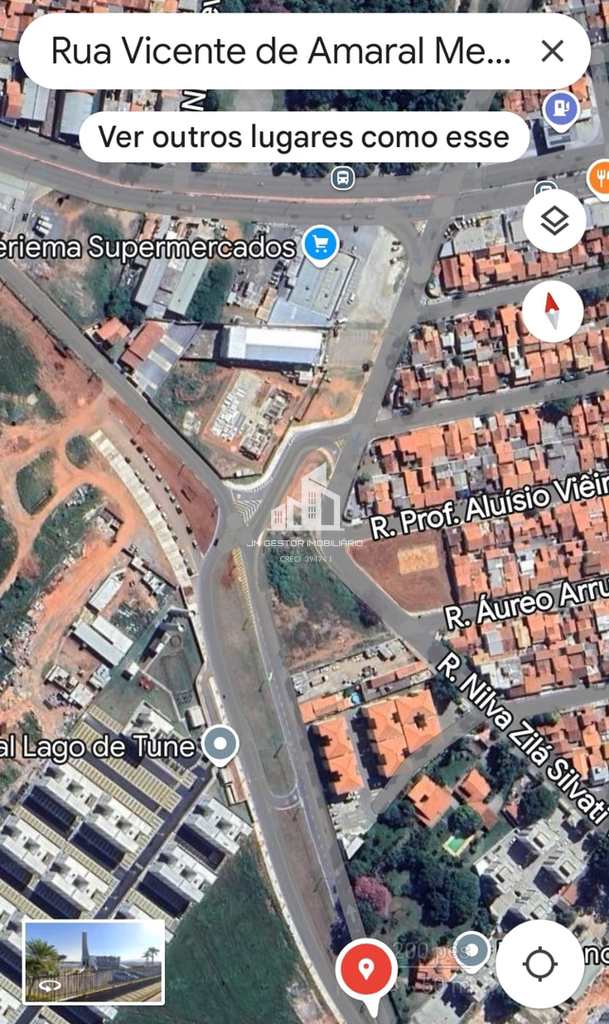Select the Seriema Supermercados shopping pin

click(320, 246)
